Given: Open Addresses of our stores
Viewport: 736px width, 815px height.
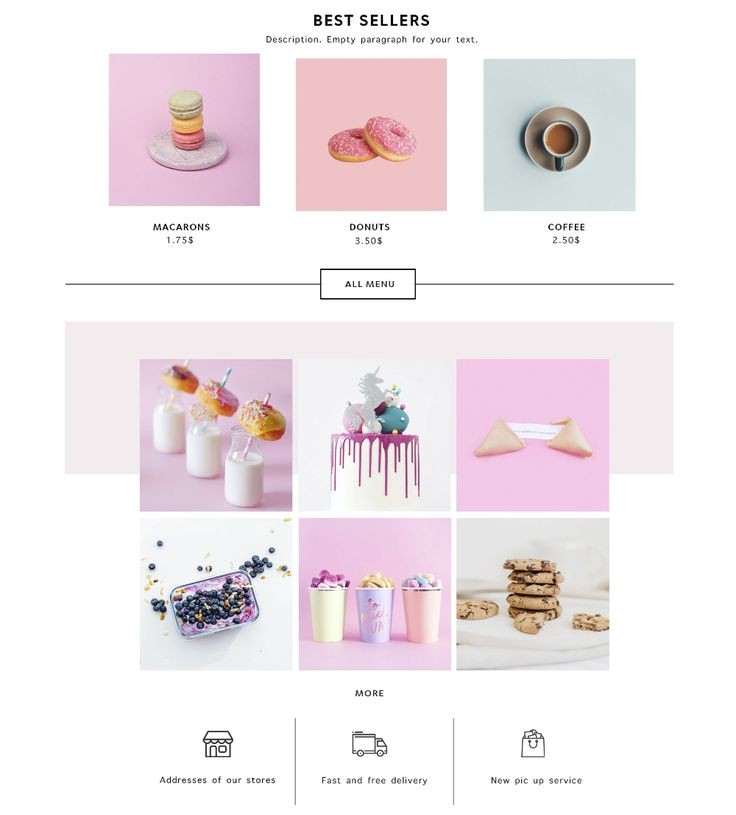Looking at the screenshot, I should point(217,760).
